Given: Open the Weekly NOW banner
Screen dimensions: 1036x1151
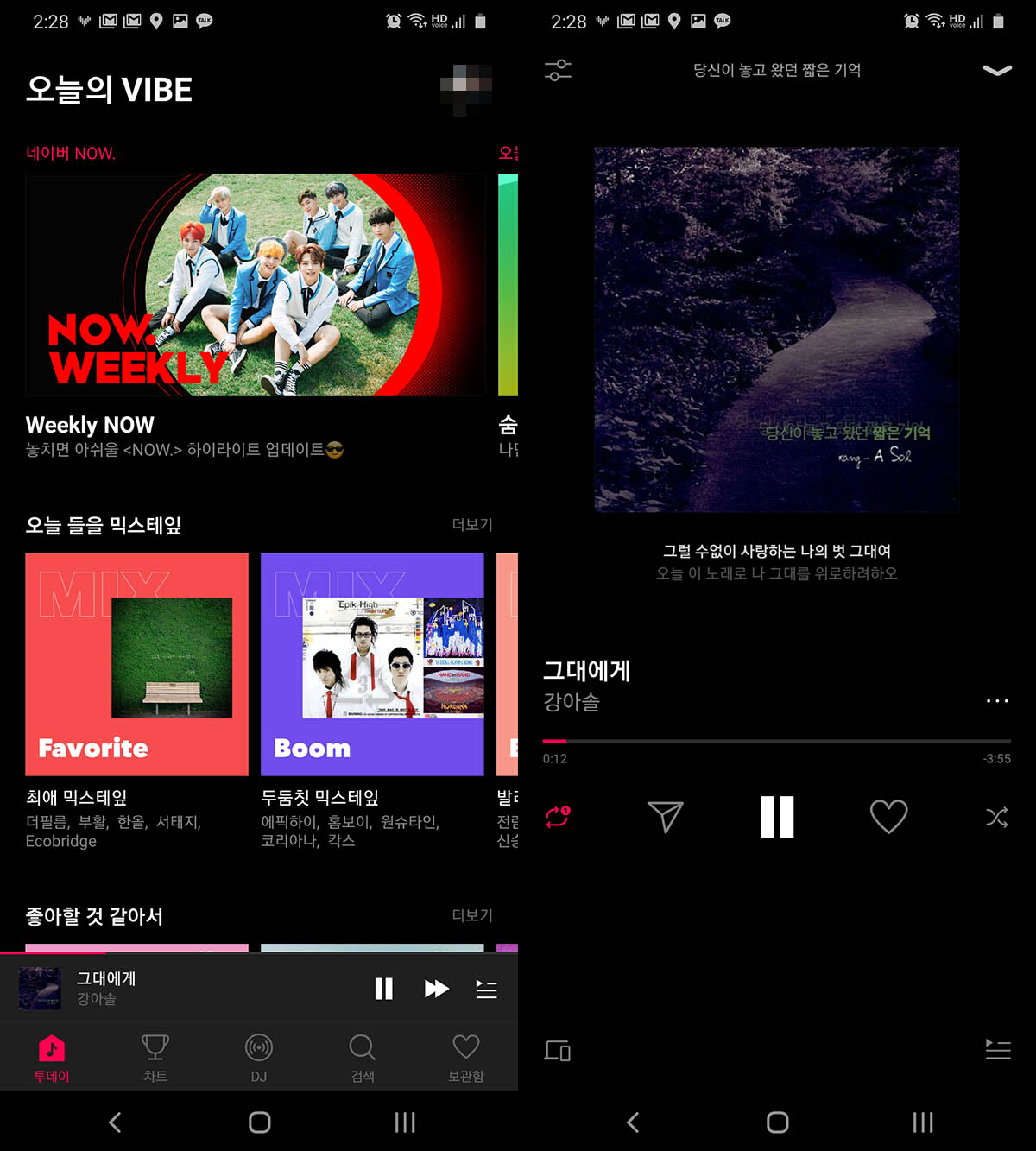Looking at the screenshot, I should (255, 285).
